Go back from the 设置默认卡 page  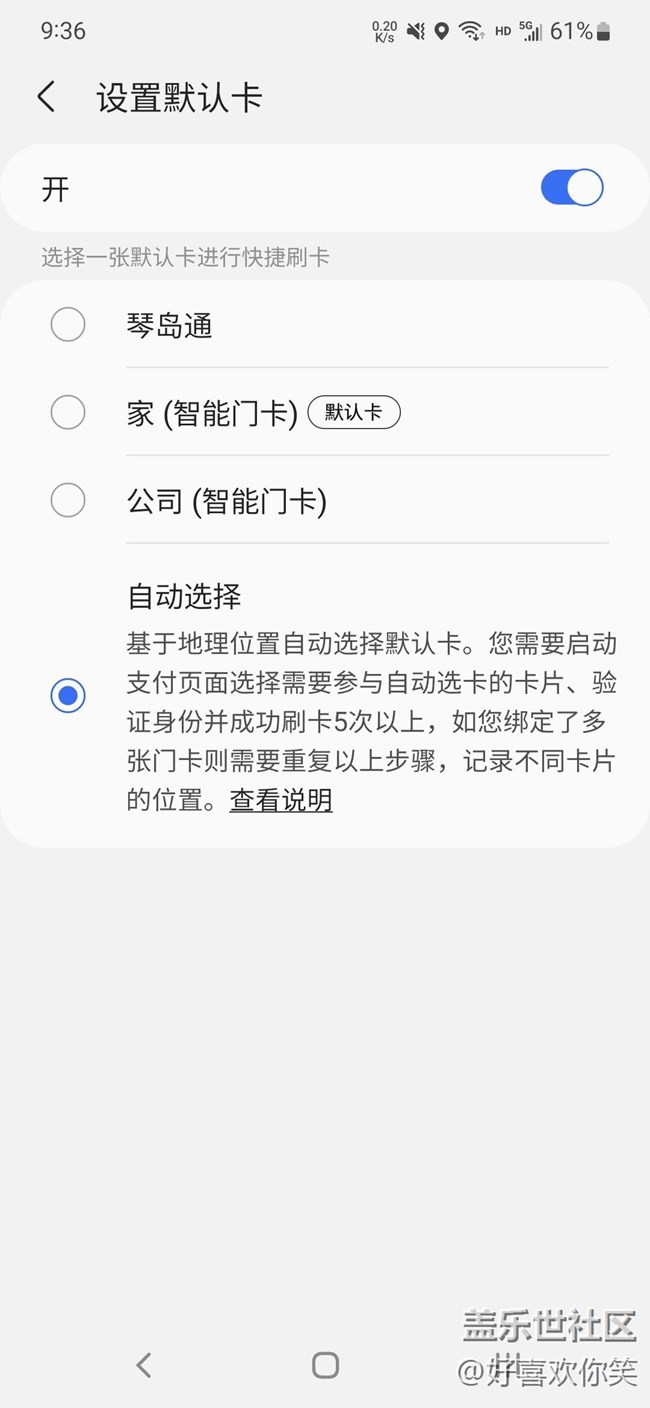click(46, 98)
